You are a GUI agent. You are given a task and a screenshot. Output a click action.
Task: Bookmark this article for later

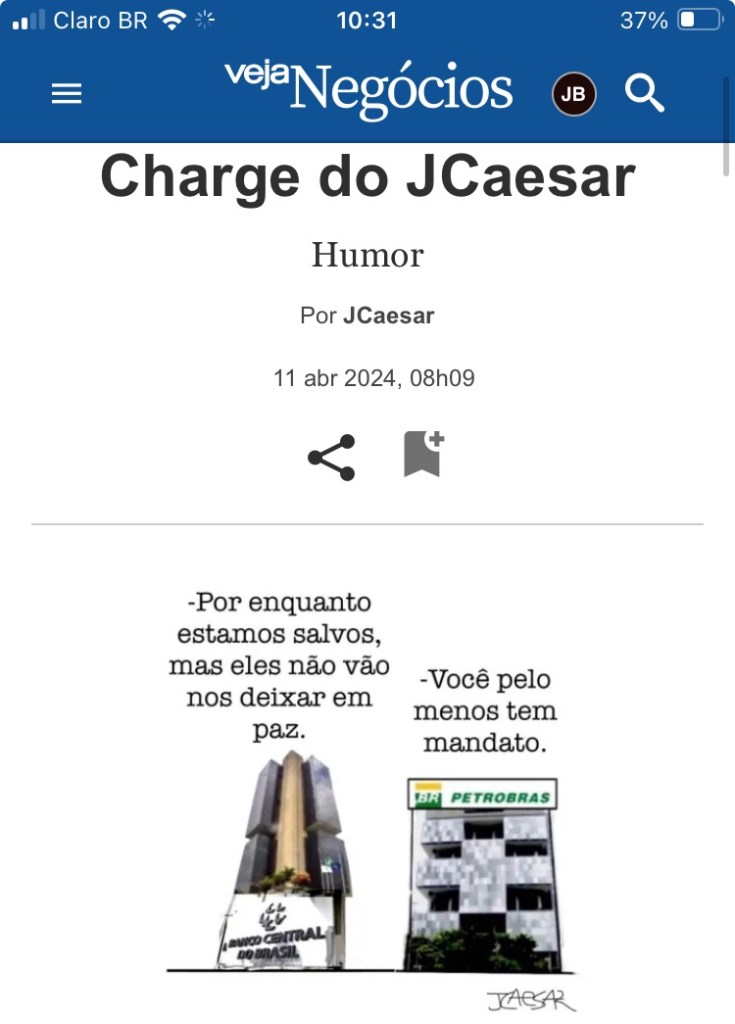[423, 454]
